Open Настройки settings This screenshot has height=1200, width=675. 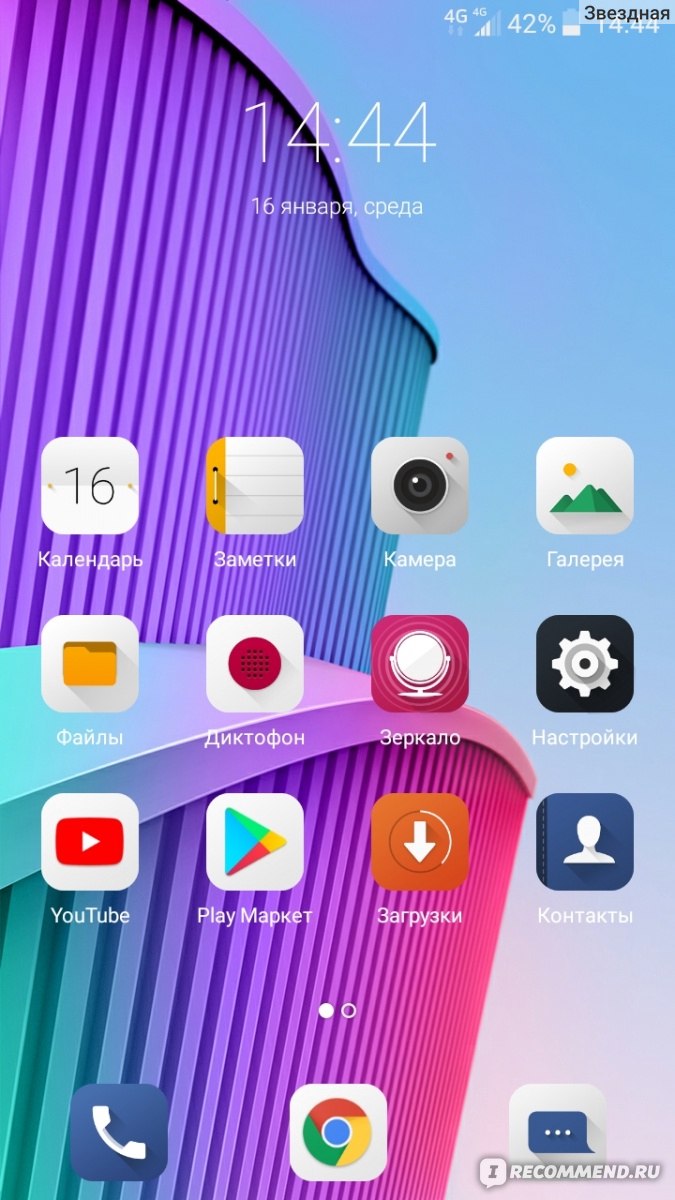[585, 664]
